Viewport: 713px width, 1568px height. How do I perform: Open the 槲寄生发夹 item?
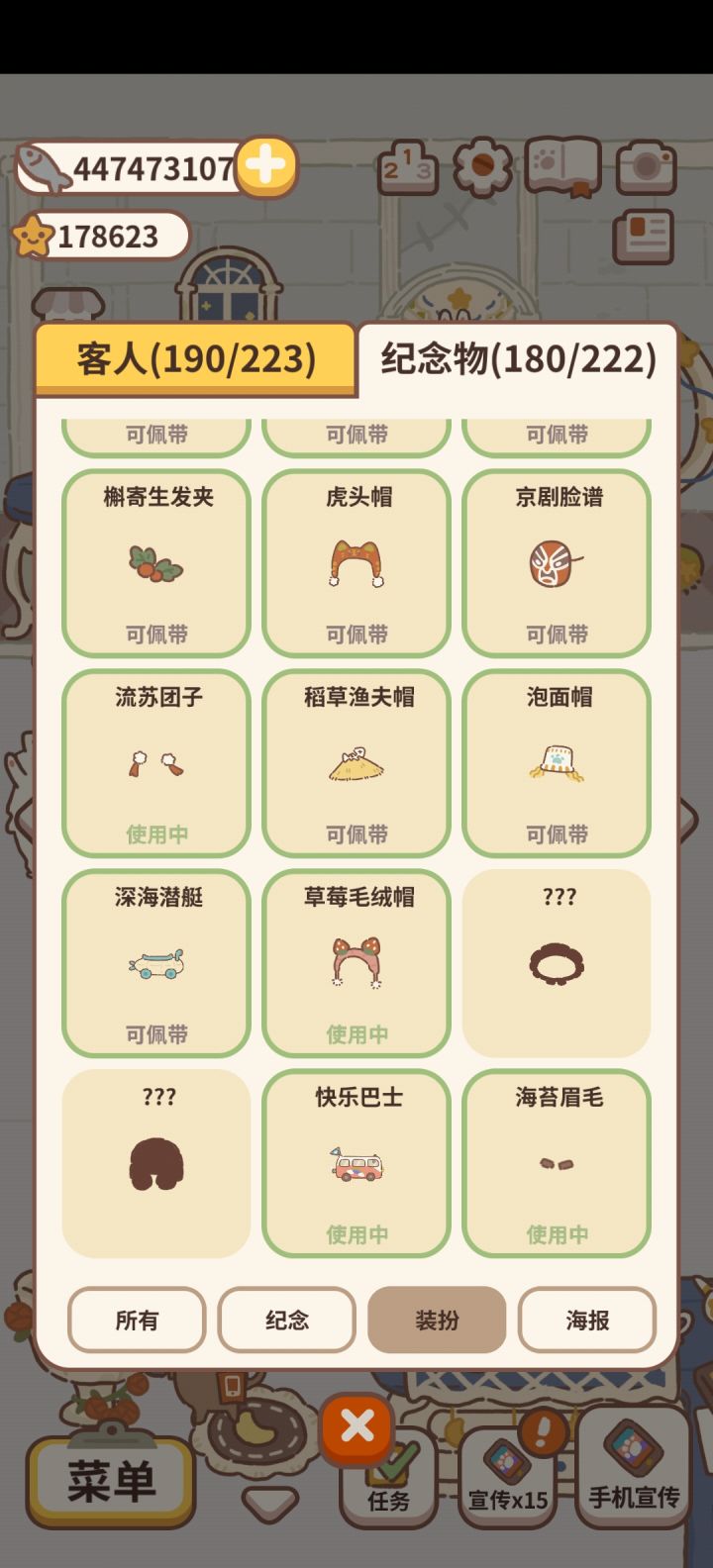click(x=156, y=563)
